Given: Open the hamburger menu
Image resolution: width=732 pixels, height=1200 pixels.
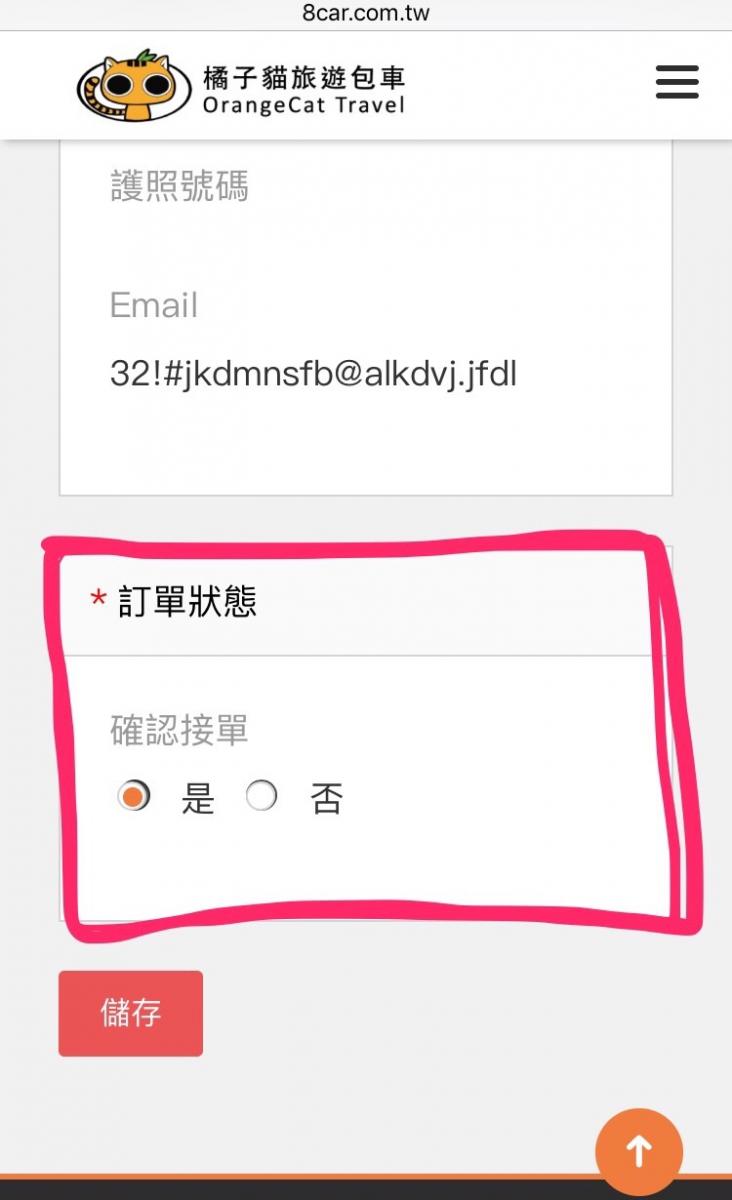Looking at the screenshot, I should tap(677, 82).
